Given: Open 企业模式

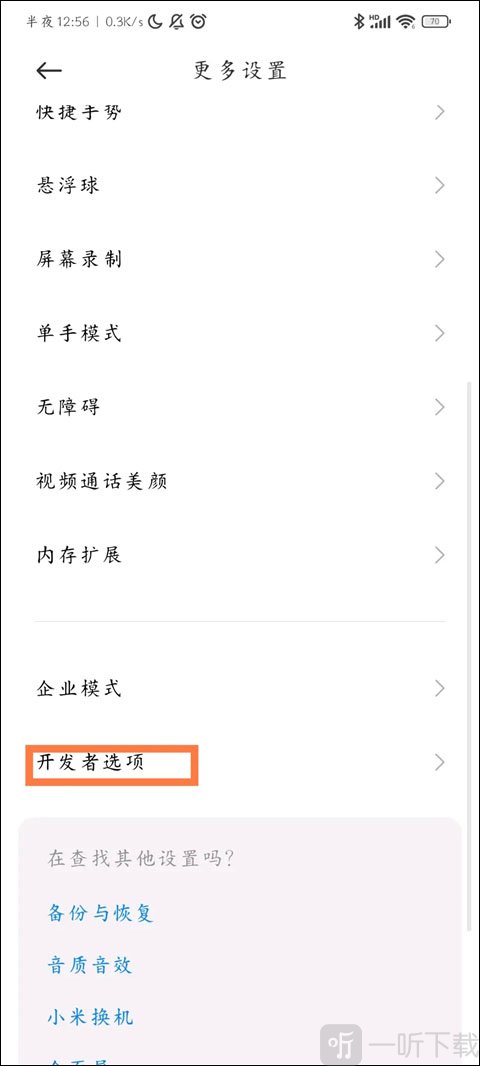Looking at the screenshot, I should tap(240, 689).
